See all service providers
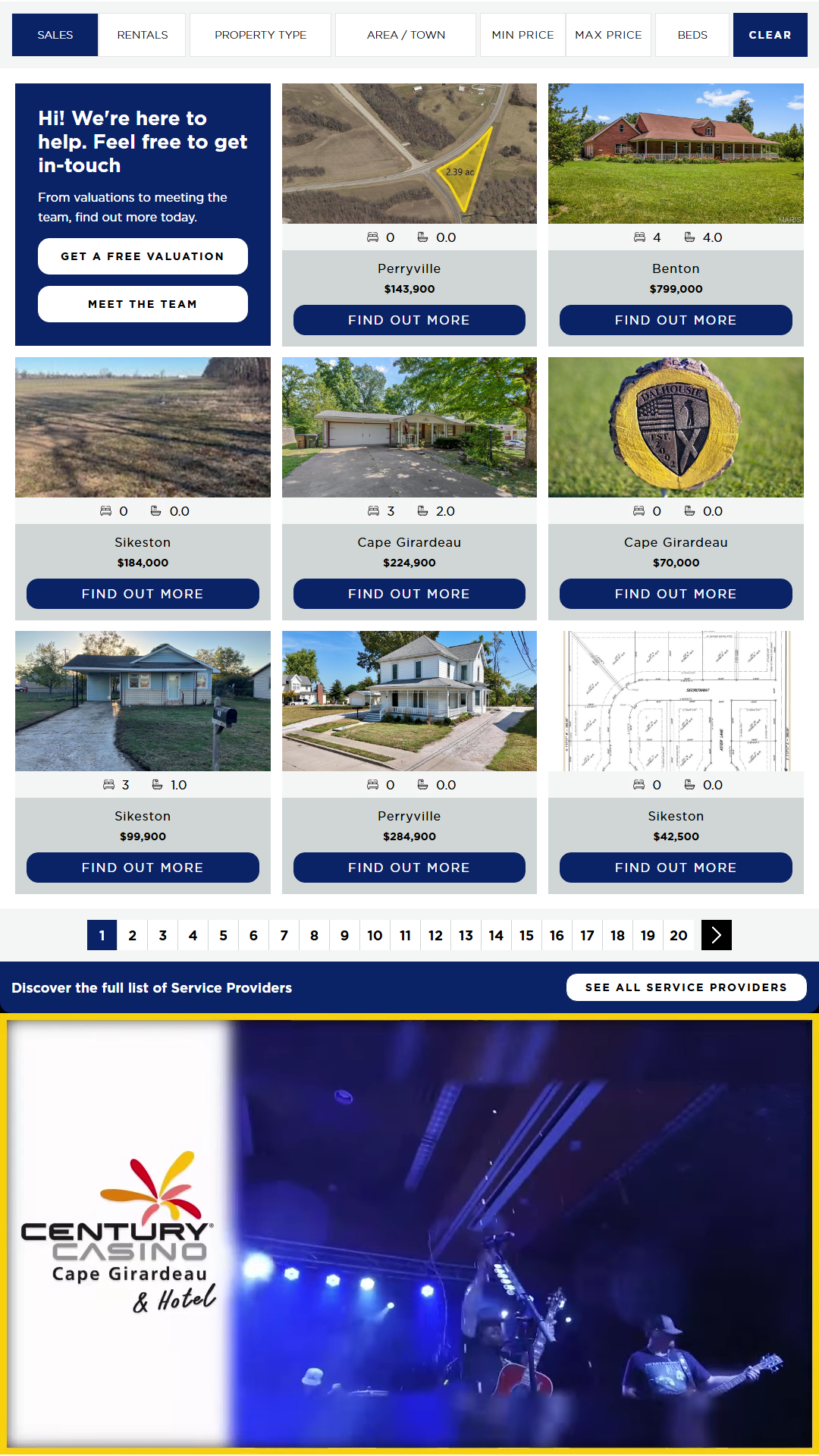Image resolution: width=819 pixels, height=1456 pixels. 686,987
